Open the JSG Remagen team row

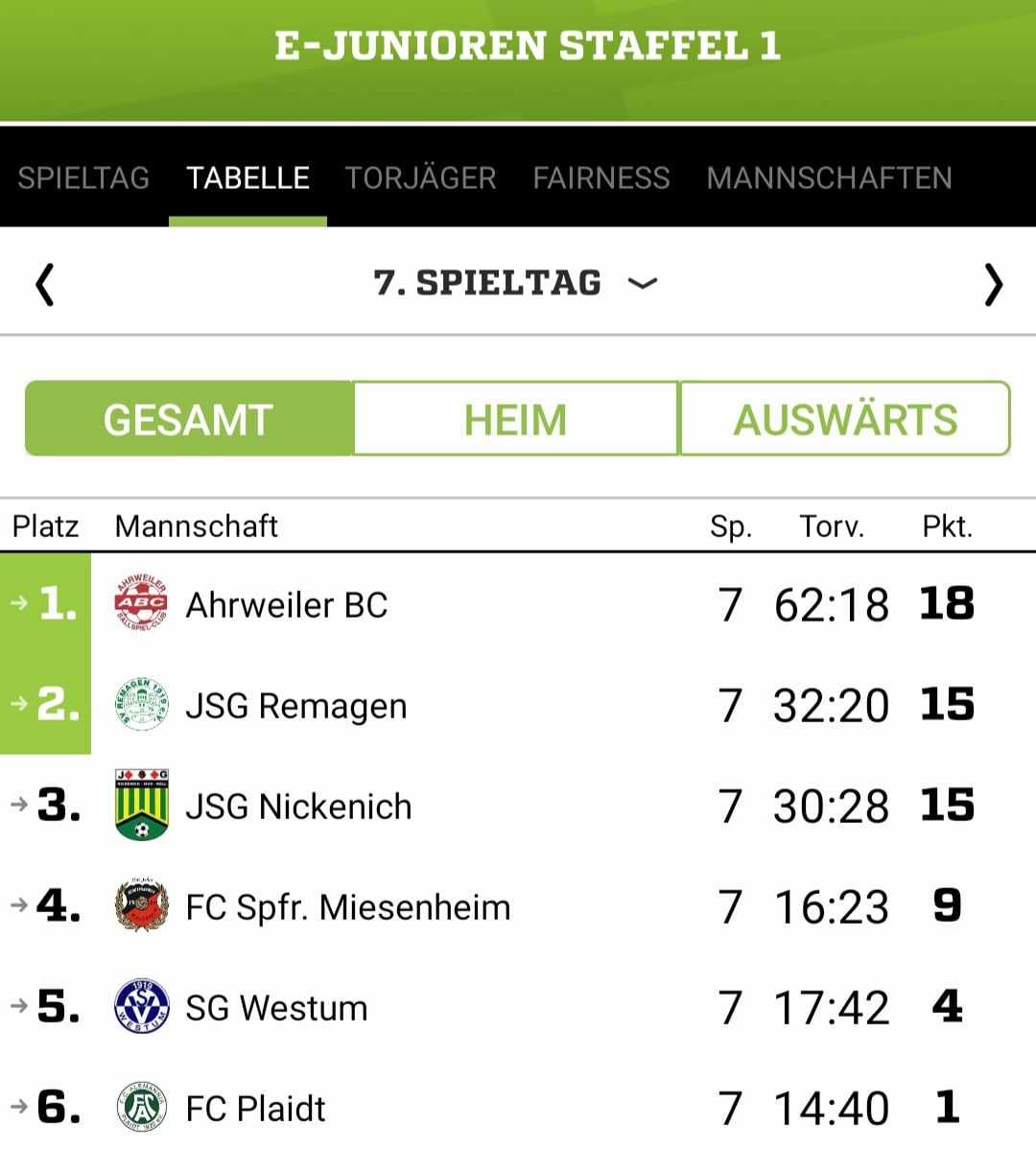click(295, 706)
